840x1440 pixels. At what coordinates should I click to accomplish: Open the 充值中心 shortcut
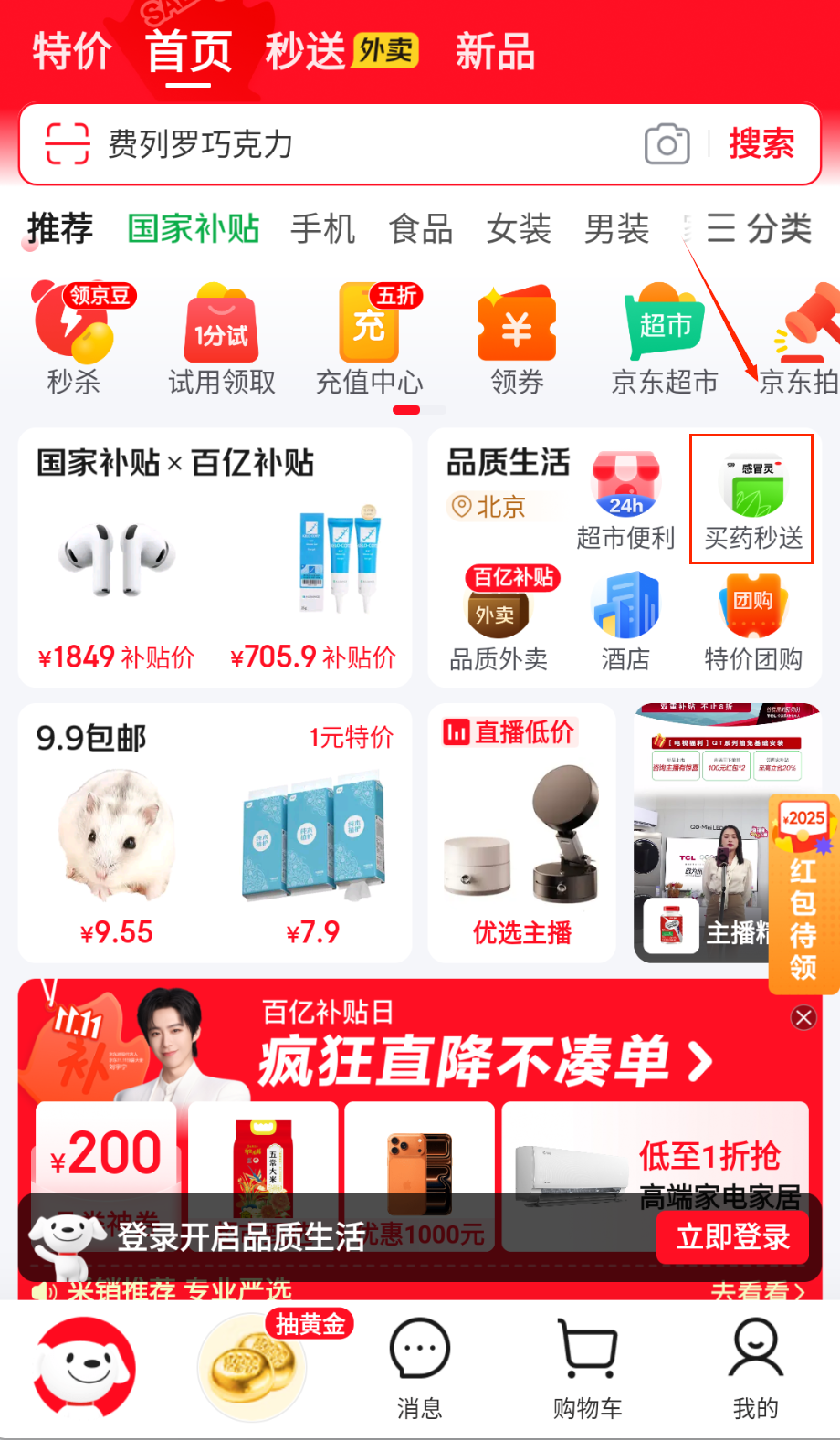click(369, 340)
